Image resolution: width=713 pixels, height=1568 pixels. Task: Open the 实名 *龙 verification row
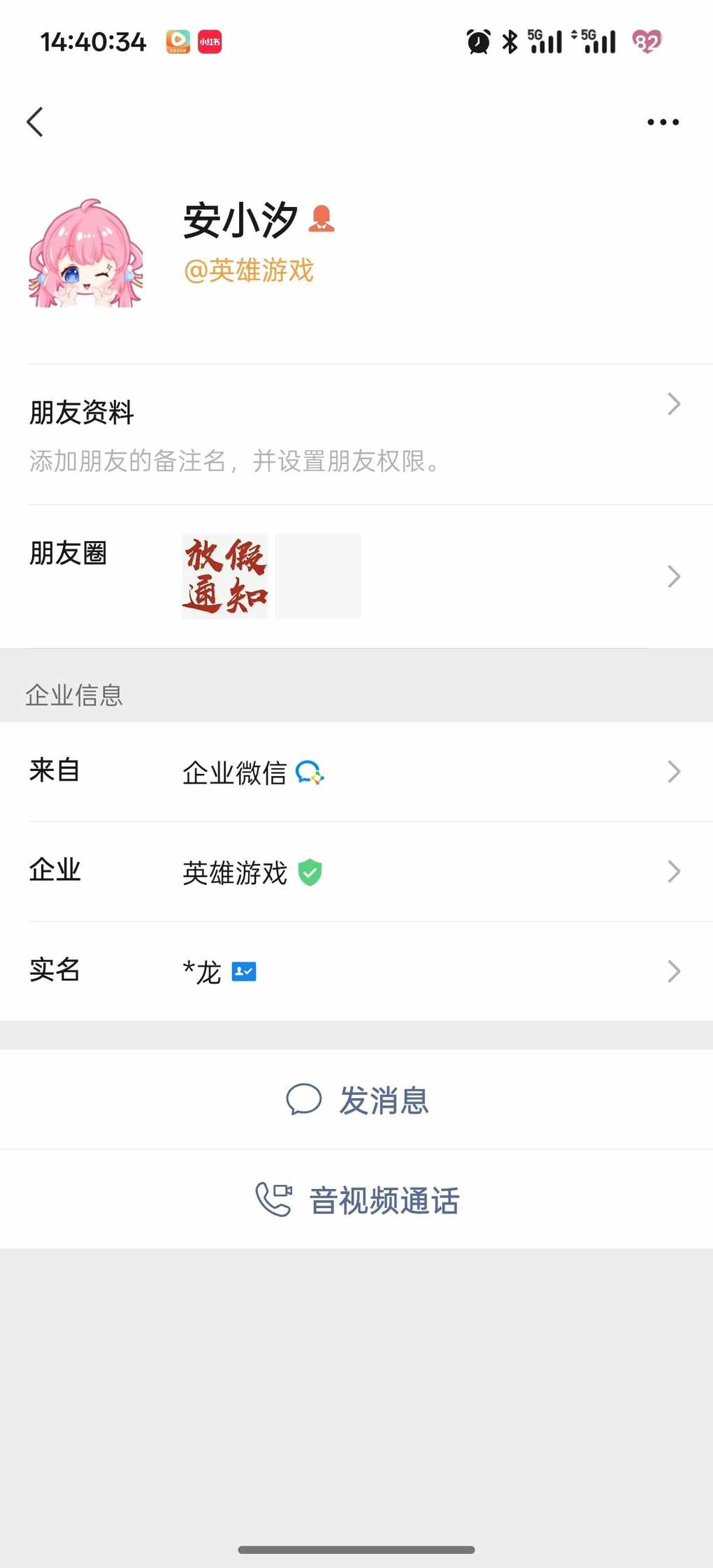point(356,971)
